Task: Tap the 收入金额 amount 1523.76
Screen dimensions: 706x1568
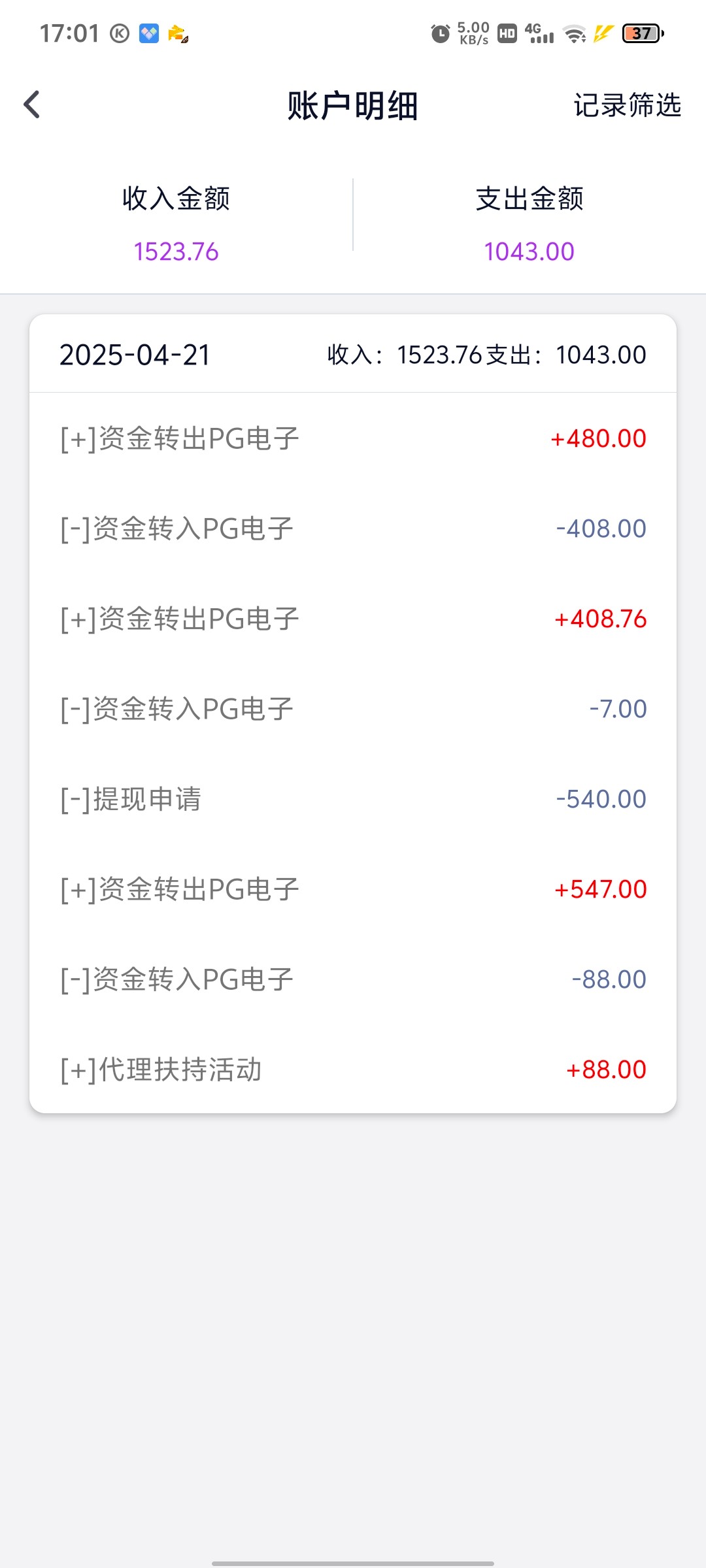Action: [175, 250]
